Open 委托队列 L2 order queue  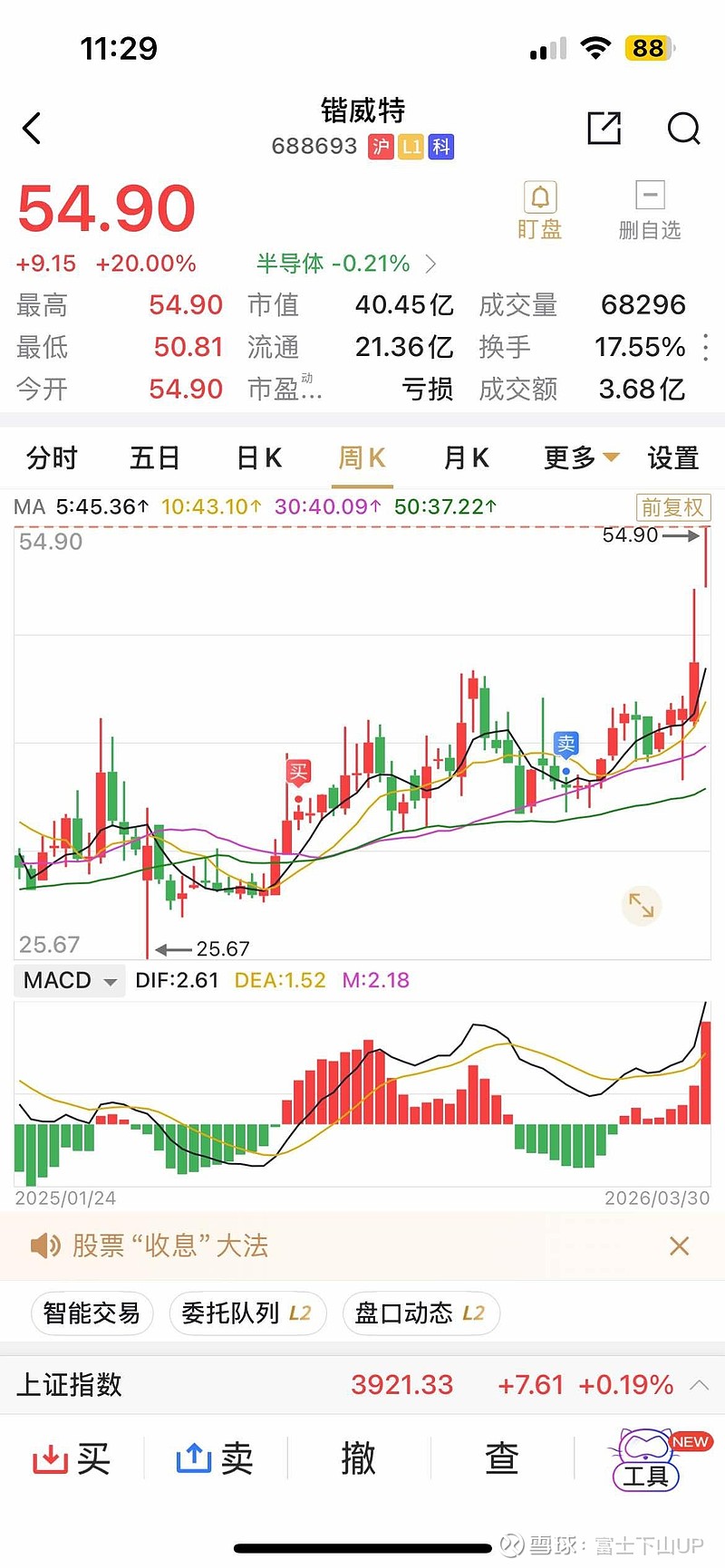point(247,1313)
